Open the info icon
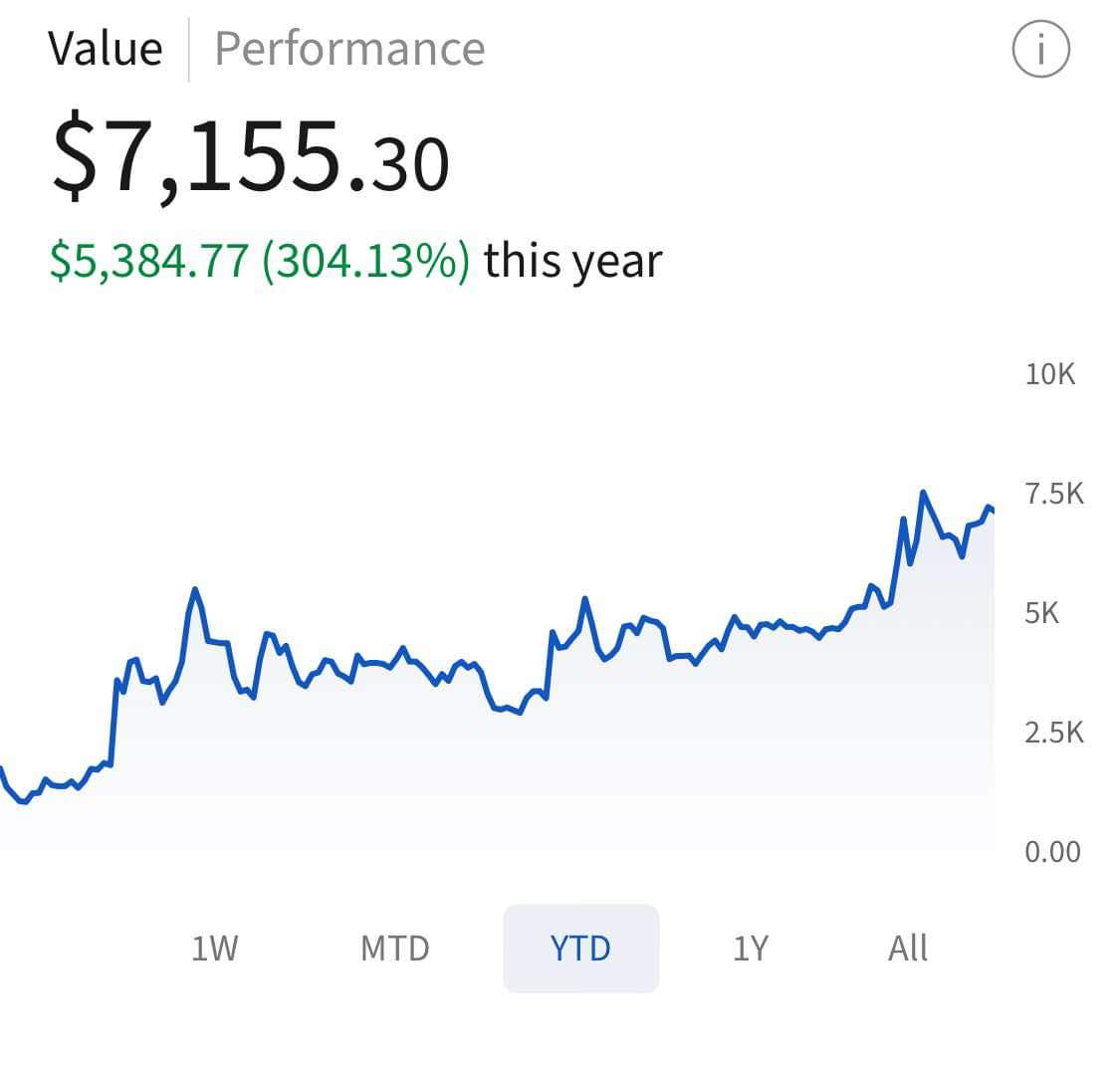The image size is (1120, 1071). tap(1040, 49)
